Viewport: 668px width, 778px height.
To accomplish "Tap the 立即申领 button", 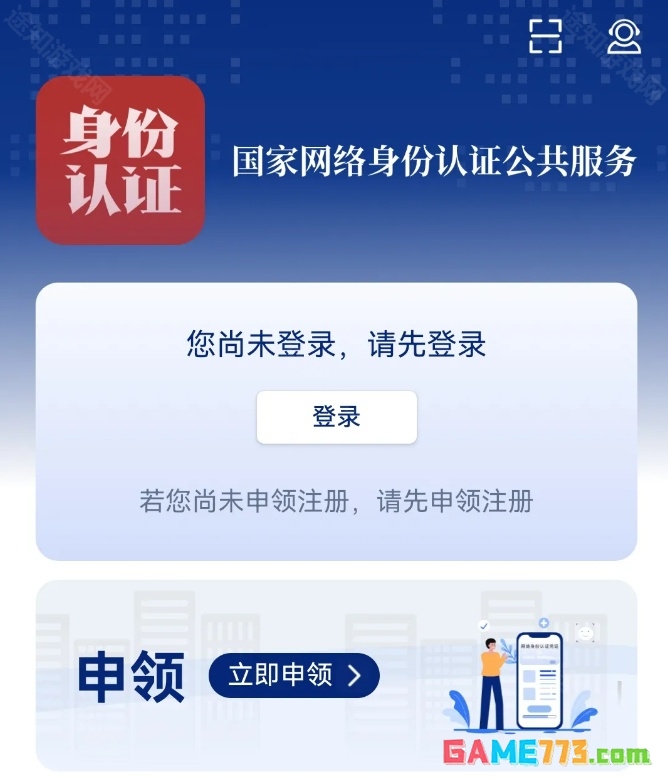I will click(x=294, y=675).
